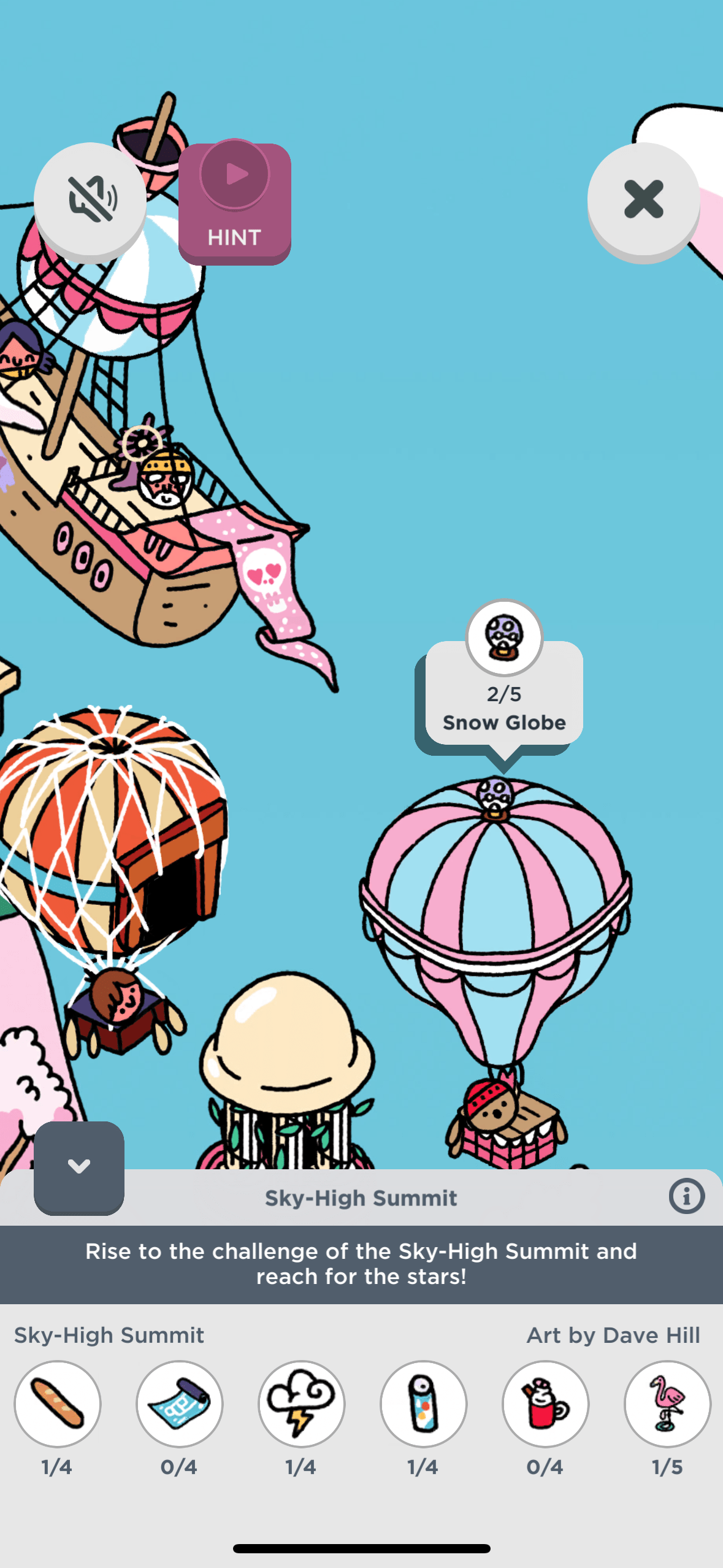Viewport: 723px width, 1568px height.
Task: Select the pink flamingo item
Action: pos(667,1404)
